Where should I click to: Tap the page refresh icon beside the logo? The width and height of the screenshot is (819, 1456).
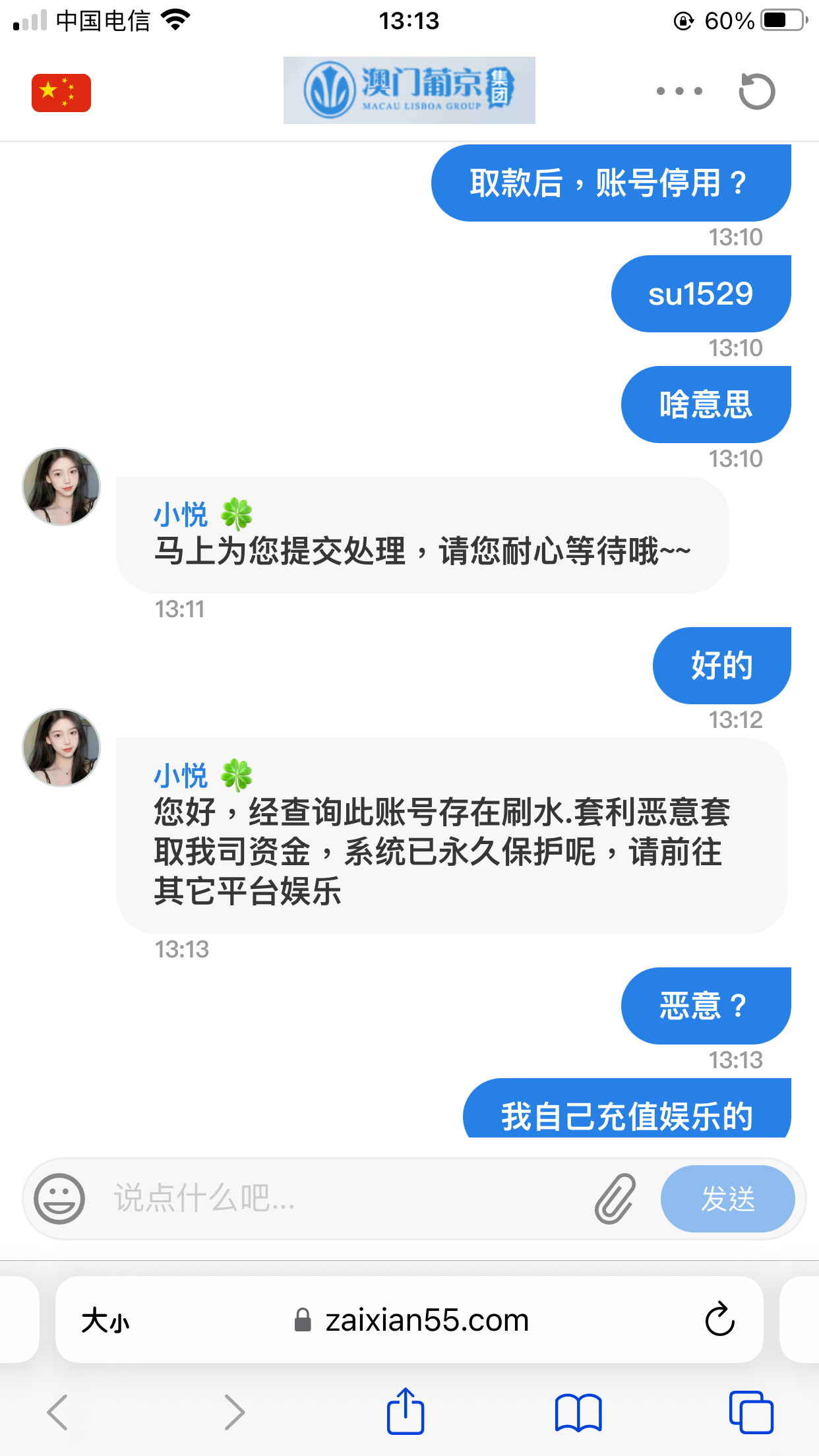(x=756, y=90)
